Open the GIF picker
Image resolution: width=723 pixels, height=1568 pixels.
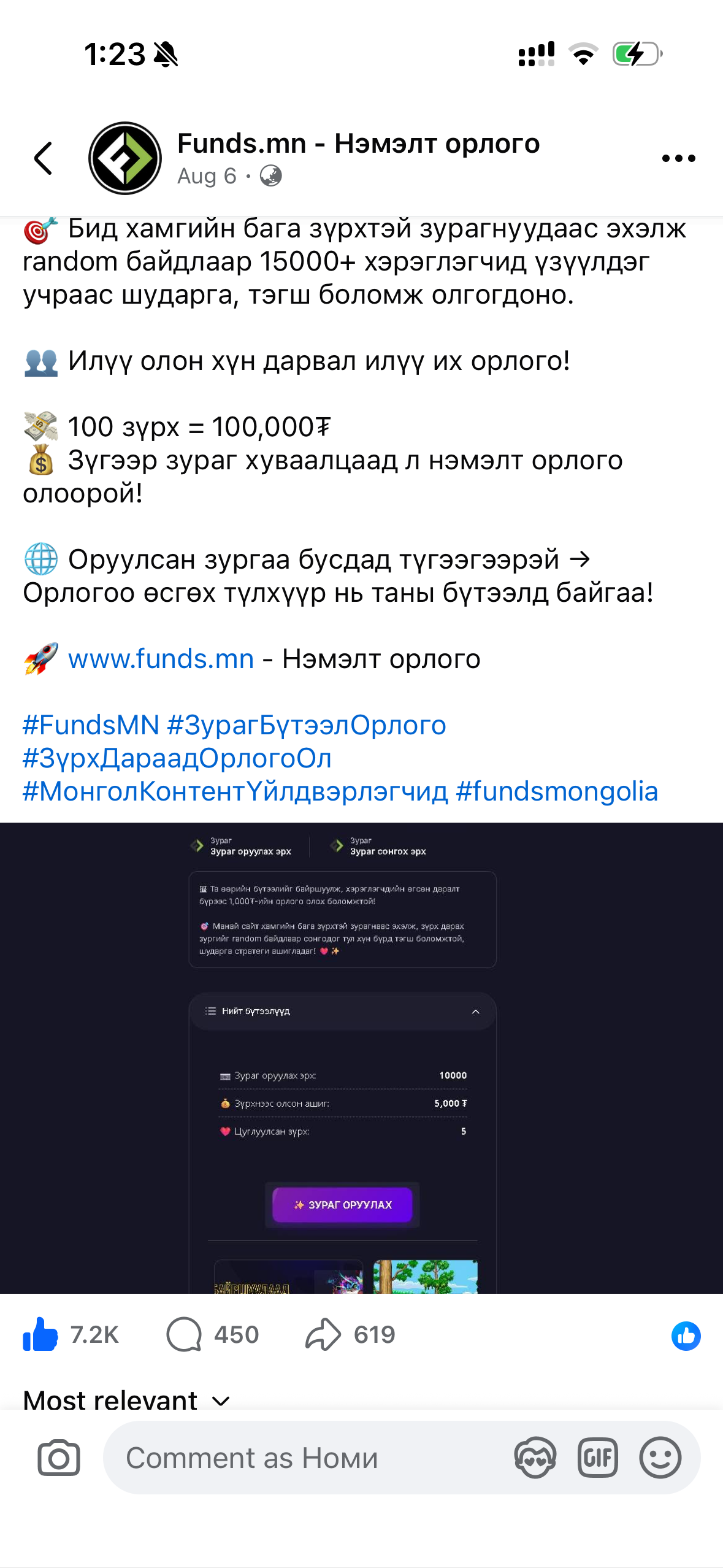[597, 1458]
